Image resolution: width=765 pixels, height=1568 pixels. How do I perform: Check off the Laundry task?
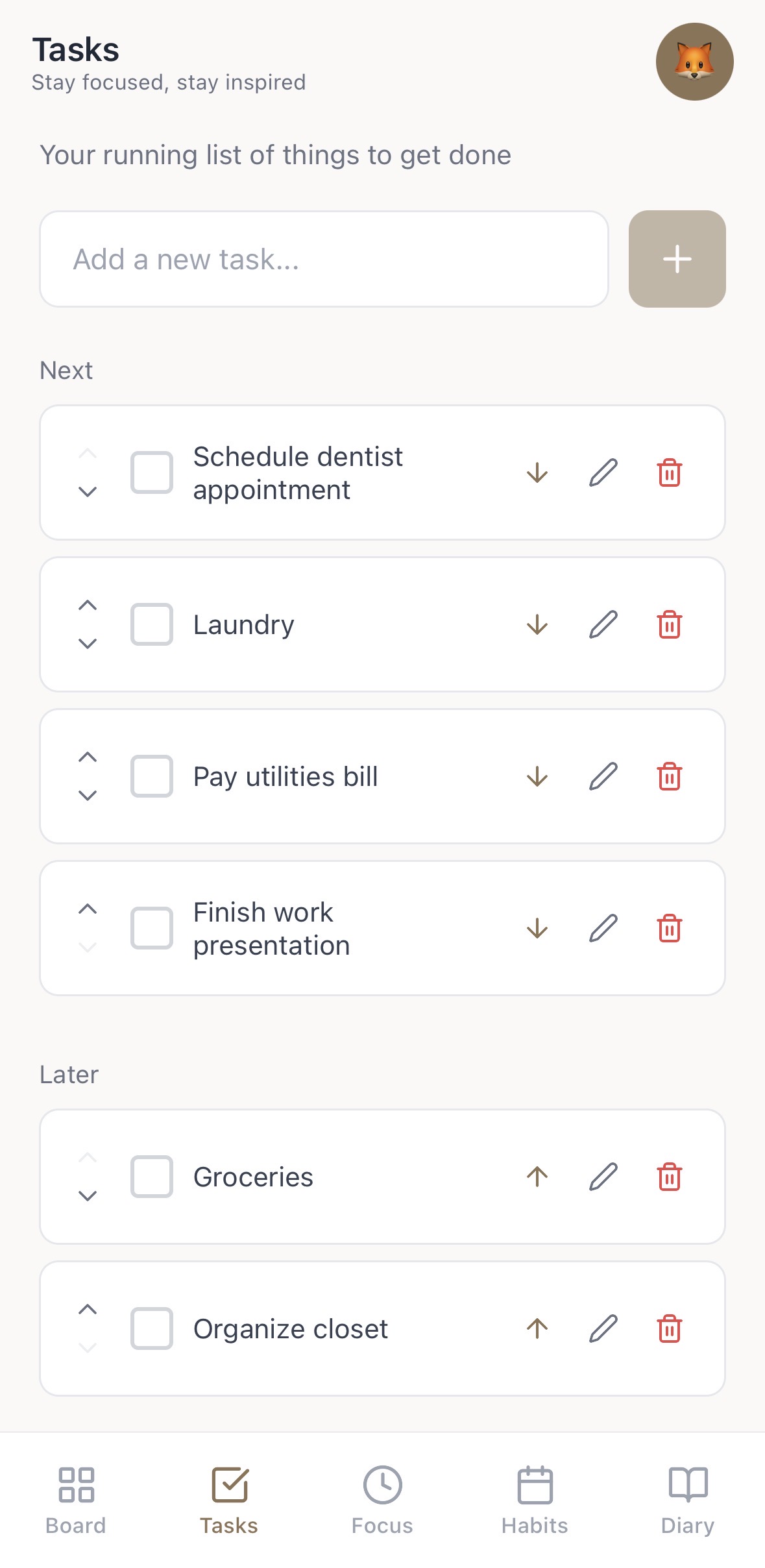click(151, 624)
